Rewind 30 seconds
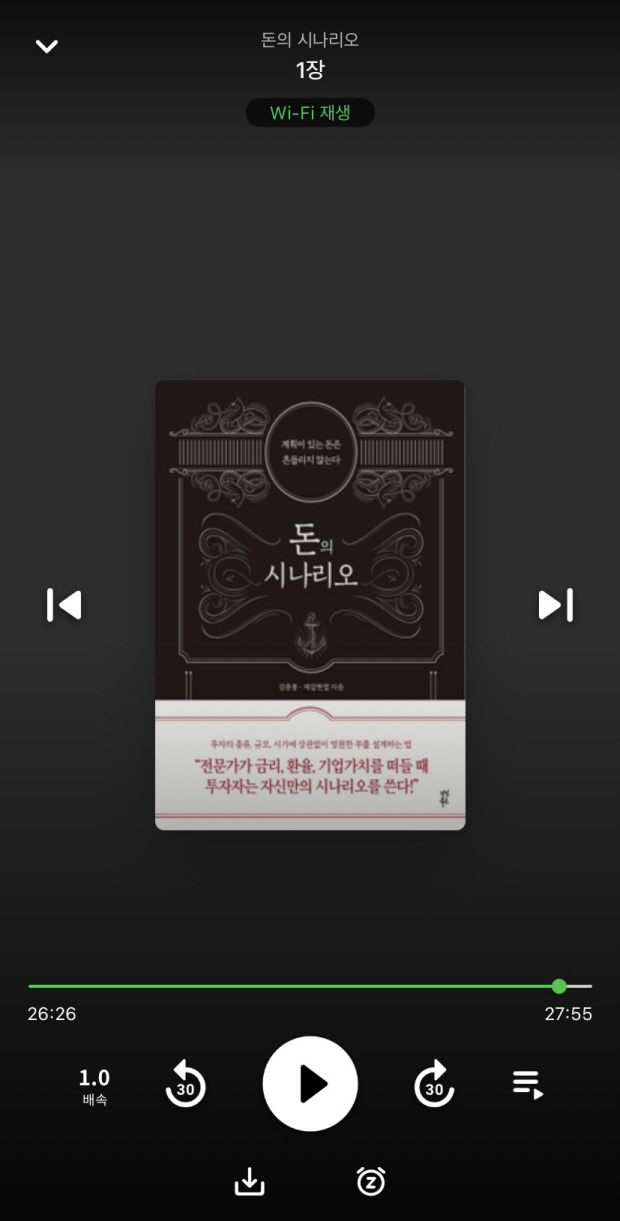 click(x=185, y=1085)
